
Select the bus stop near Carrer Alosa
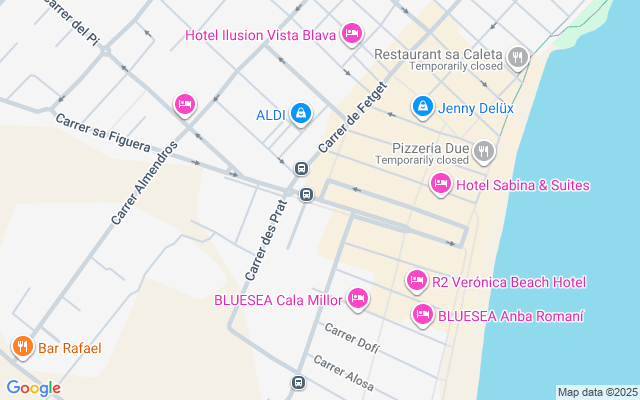298,382
